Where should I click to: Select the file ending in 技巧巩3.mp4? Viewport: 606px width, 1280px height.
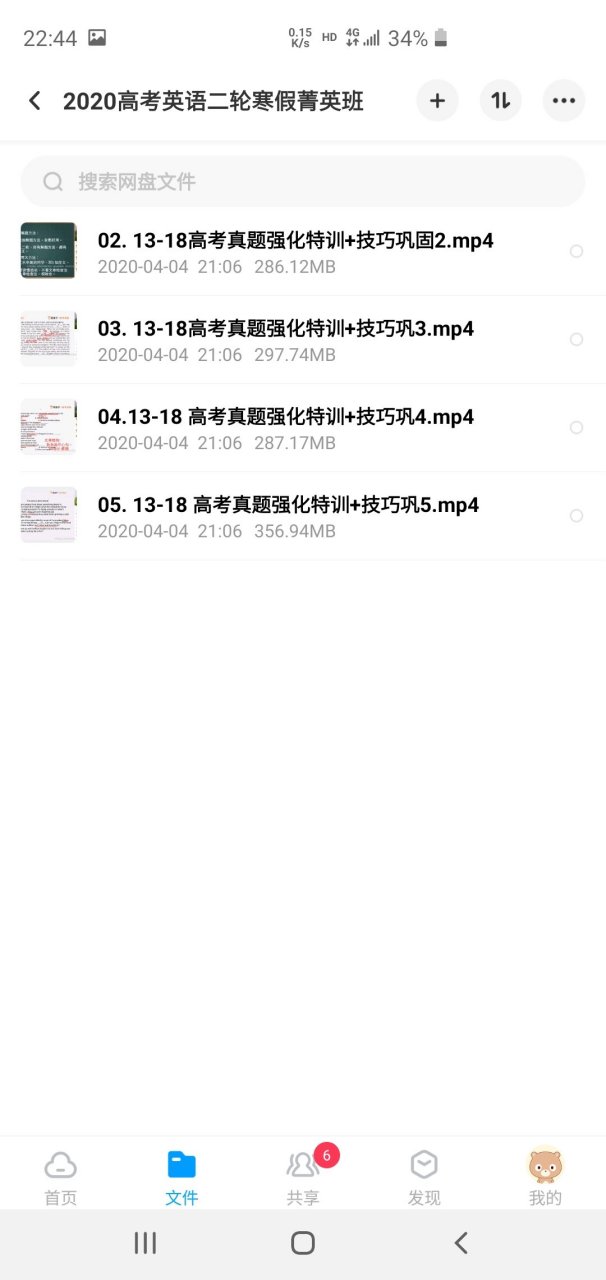click(576, 339)
